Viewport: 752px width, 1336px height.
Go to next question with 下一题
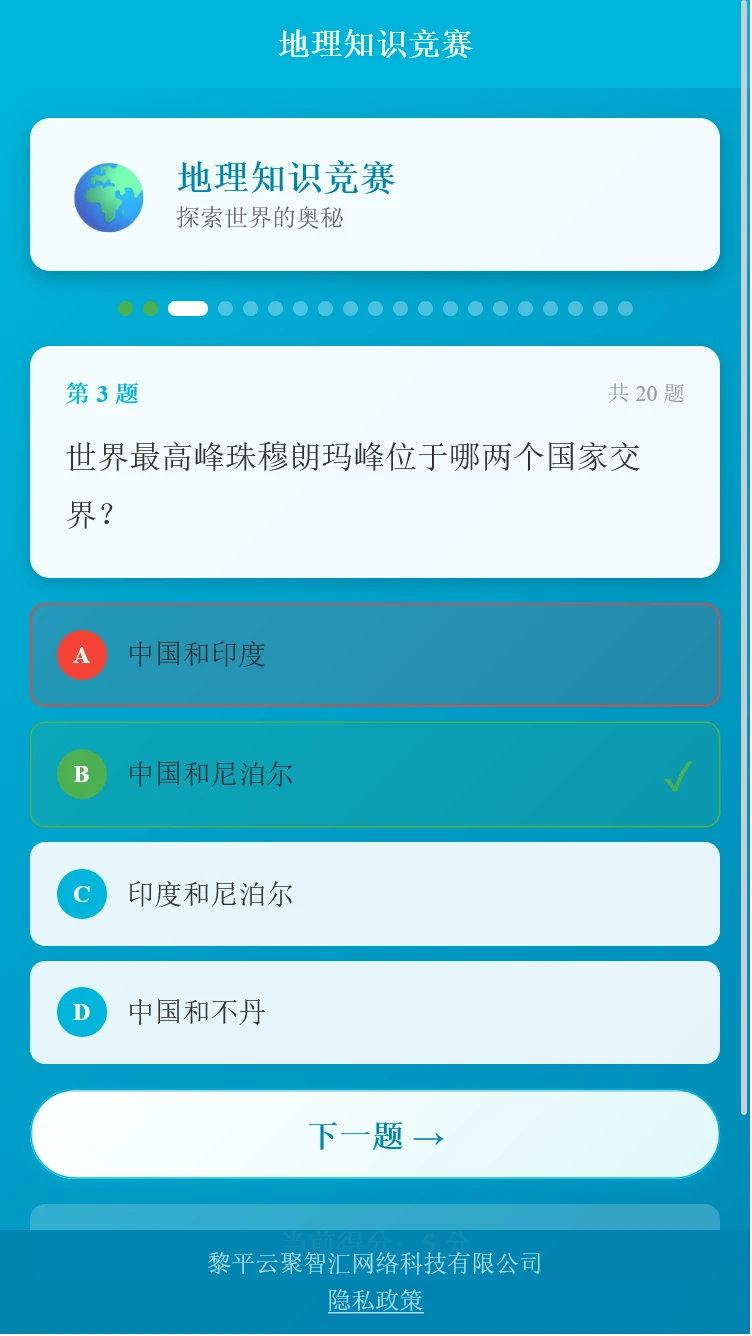tap(375, 1135)
